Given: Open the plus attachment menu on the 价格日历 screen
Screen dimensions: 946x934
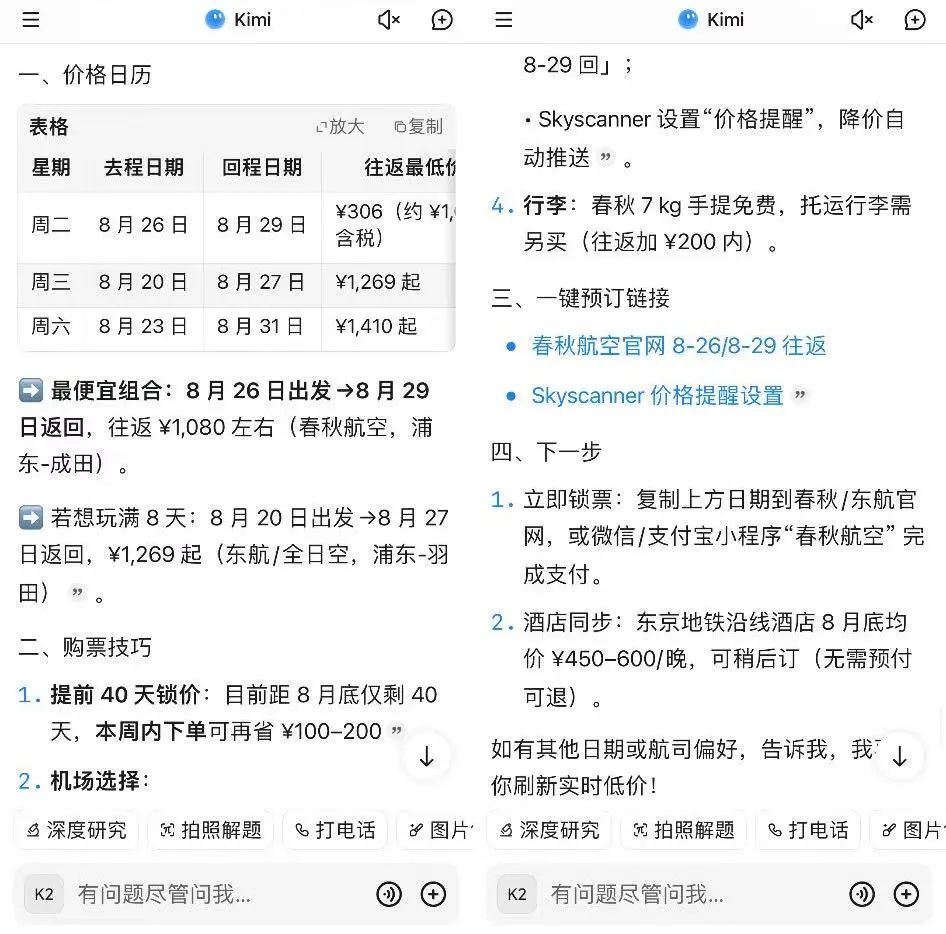Looking at the screenshot, I should (433, 894).
